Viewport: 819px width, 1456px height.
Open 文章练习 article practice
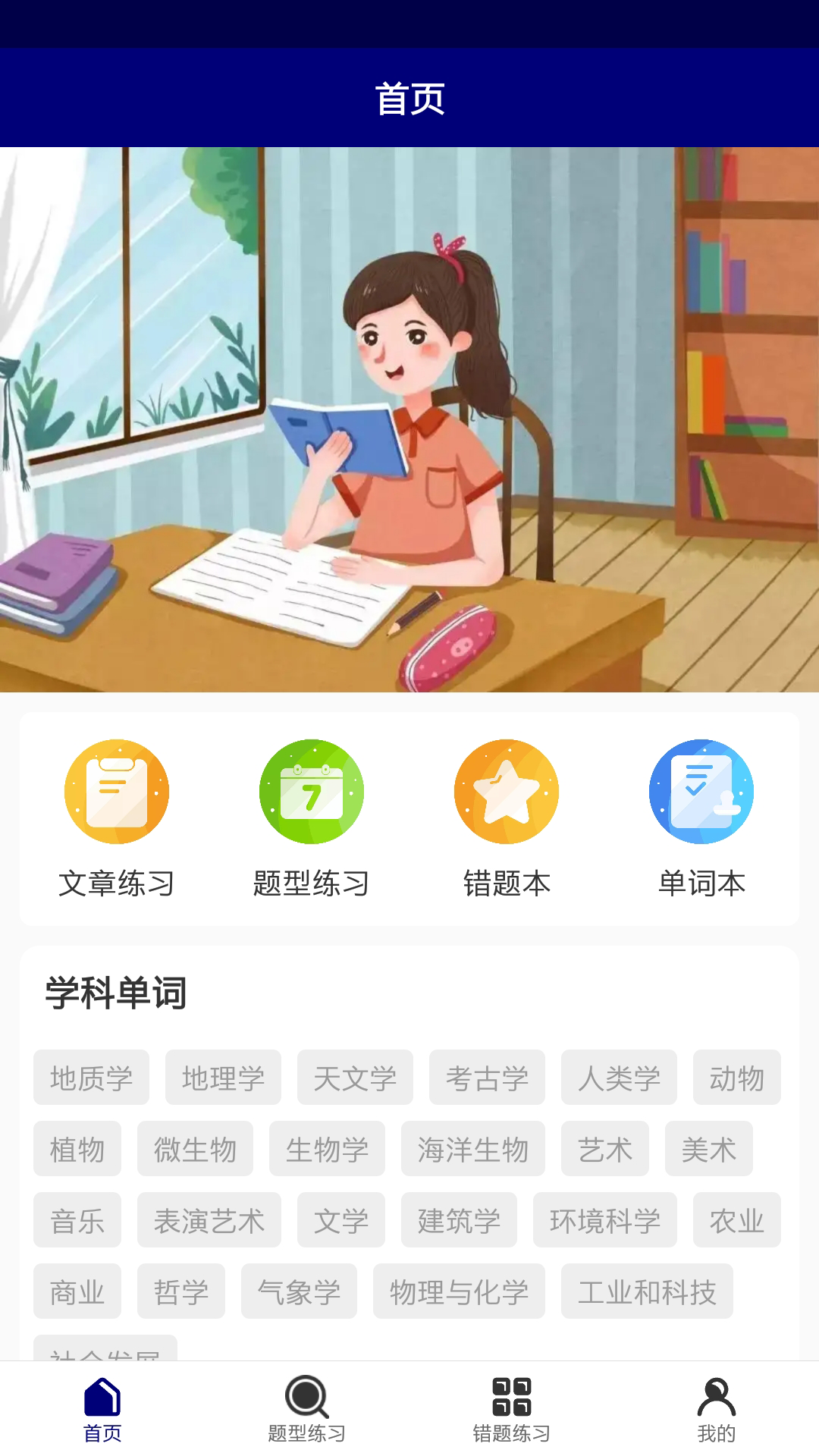point(117,819)
